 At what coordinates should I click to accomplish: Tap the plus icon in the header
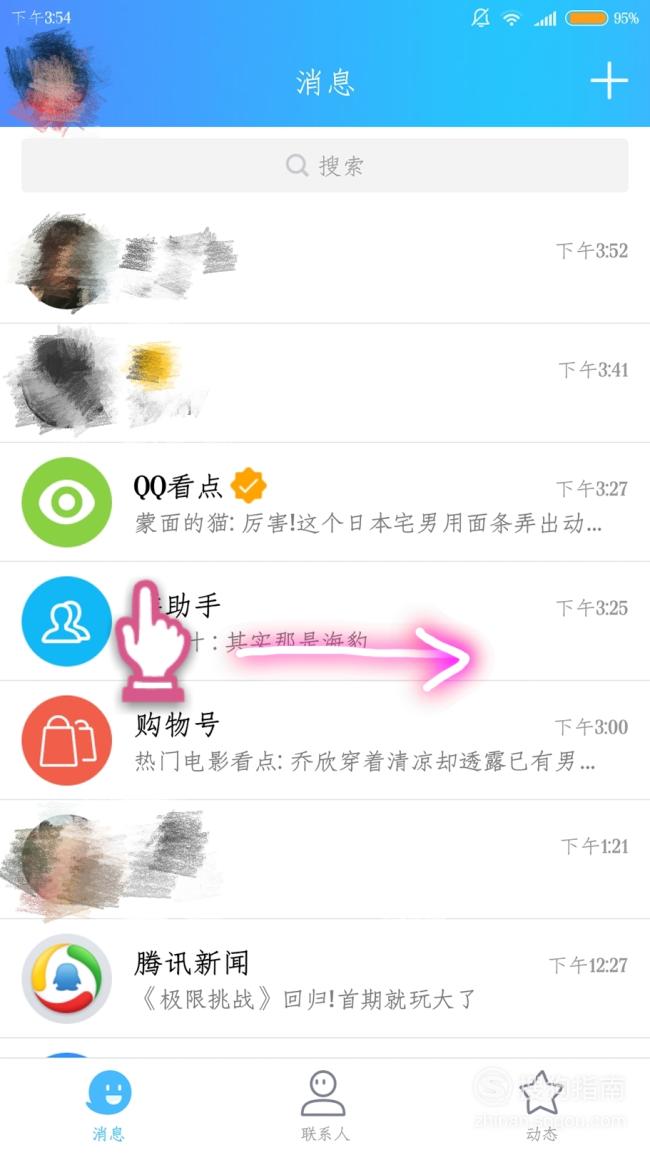608,81
